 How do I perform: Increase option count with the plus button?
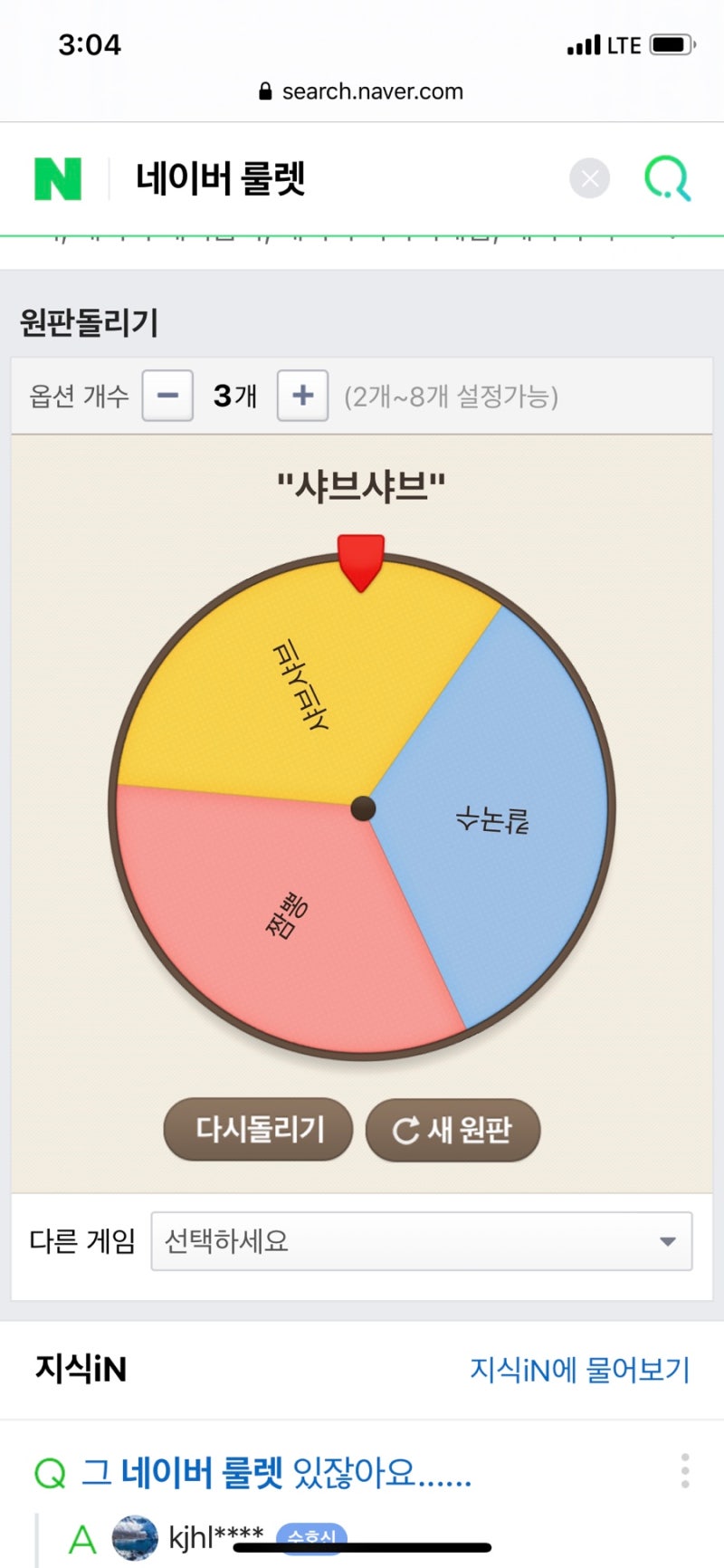[x=302, y=396]
